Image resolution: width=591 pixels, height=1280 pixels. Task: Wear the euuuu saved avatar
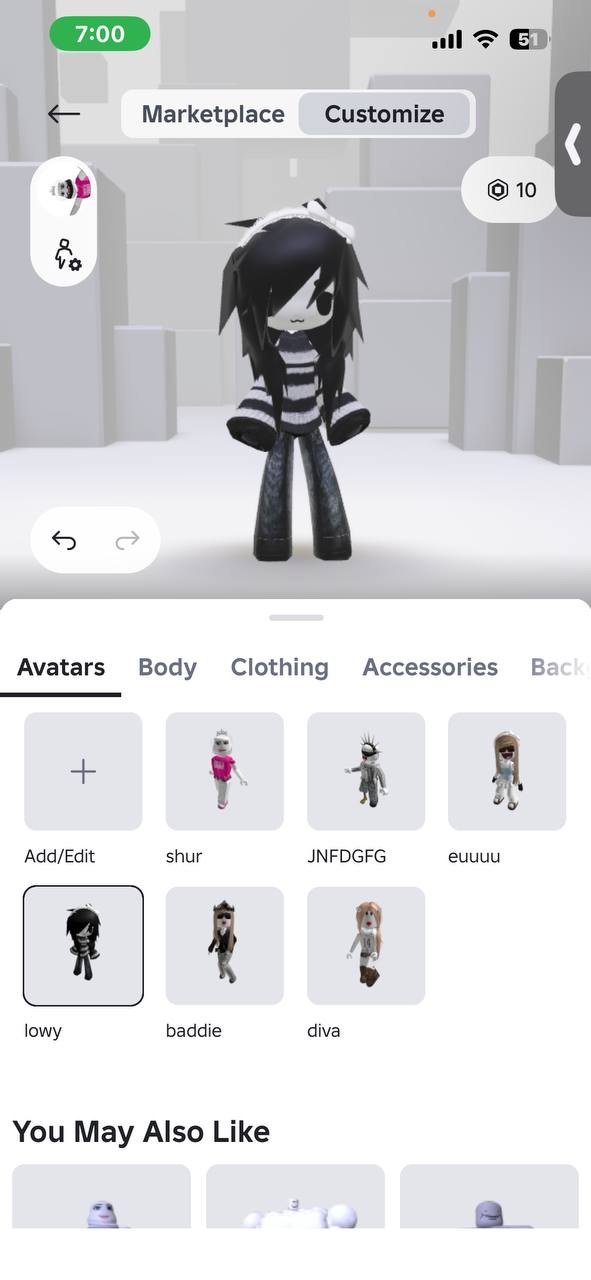pos(507,771)
